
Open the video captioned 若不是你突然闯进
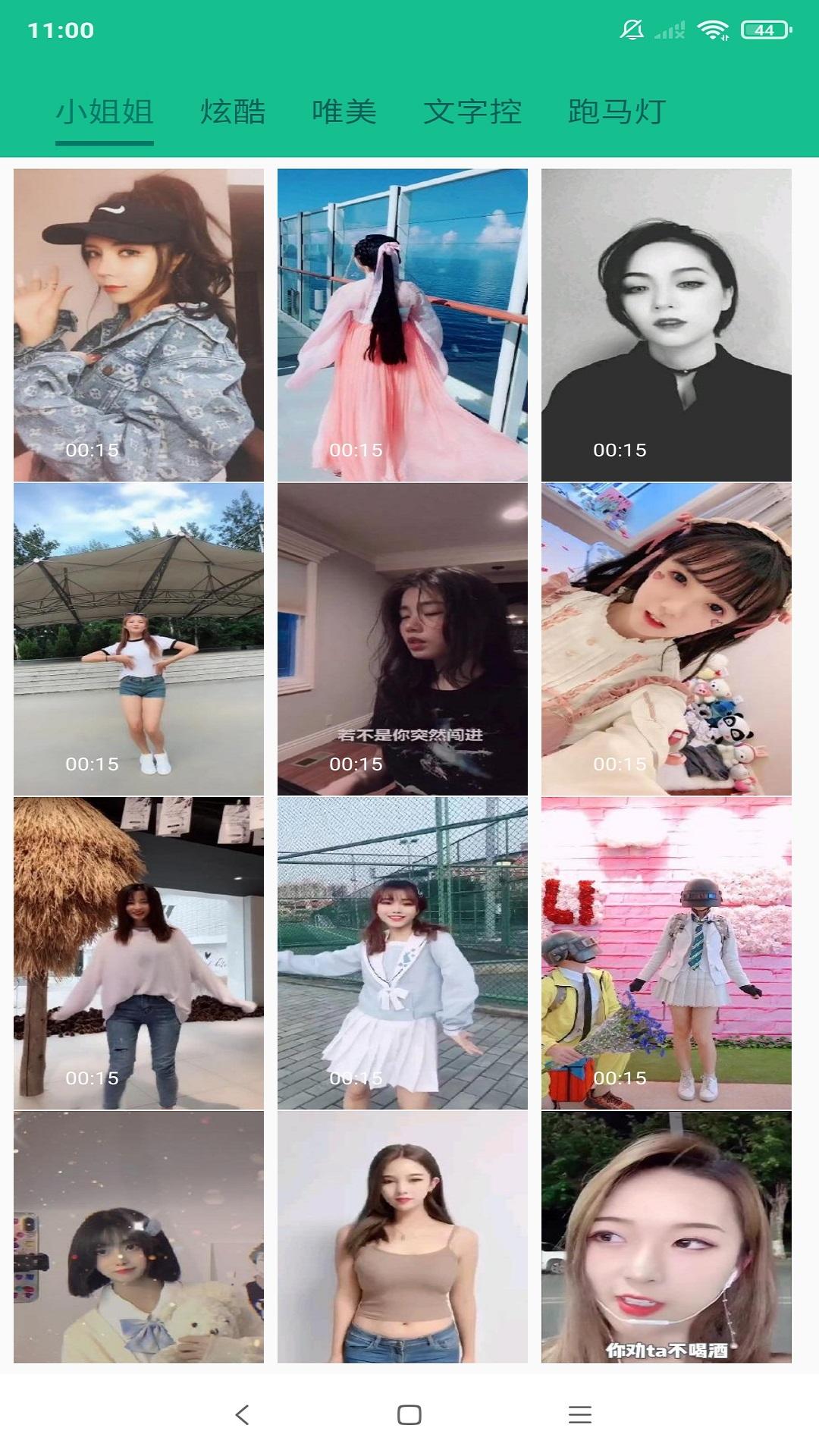coord(403,639)
